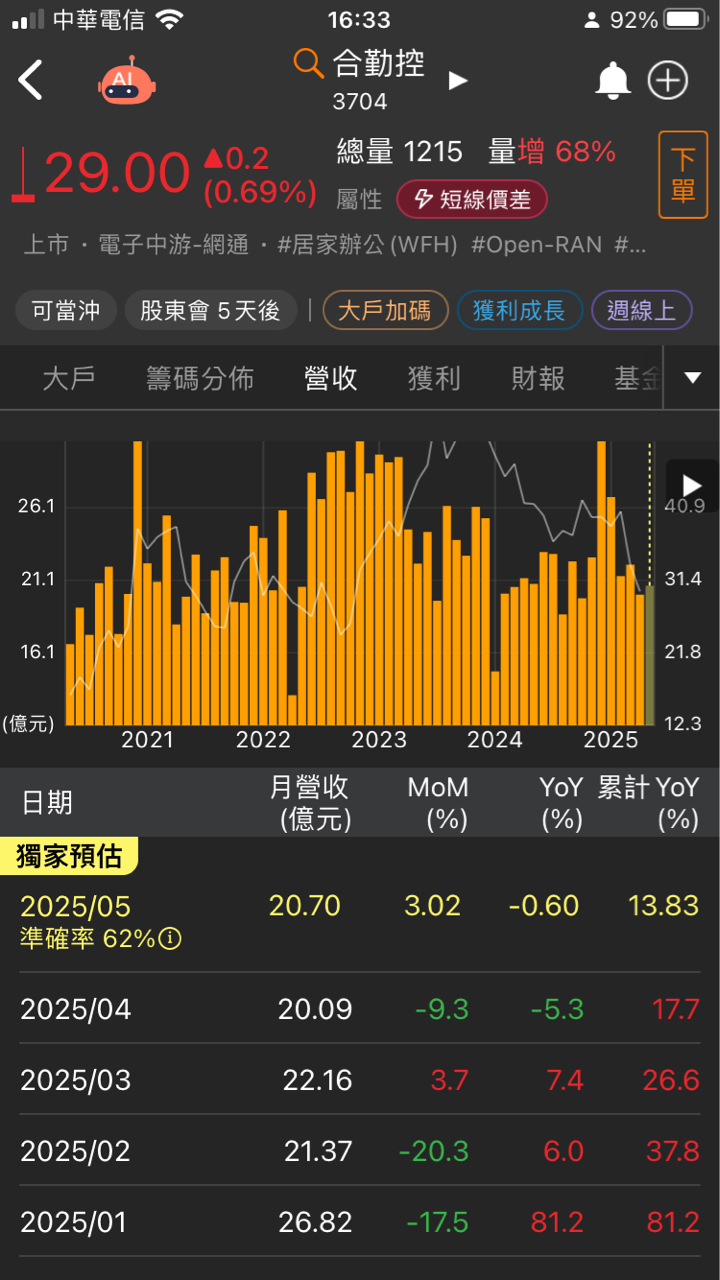Show info about 準確率 62%
The image size is (720, 1280).
[x=171, y=939]
